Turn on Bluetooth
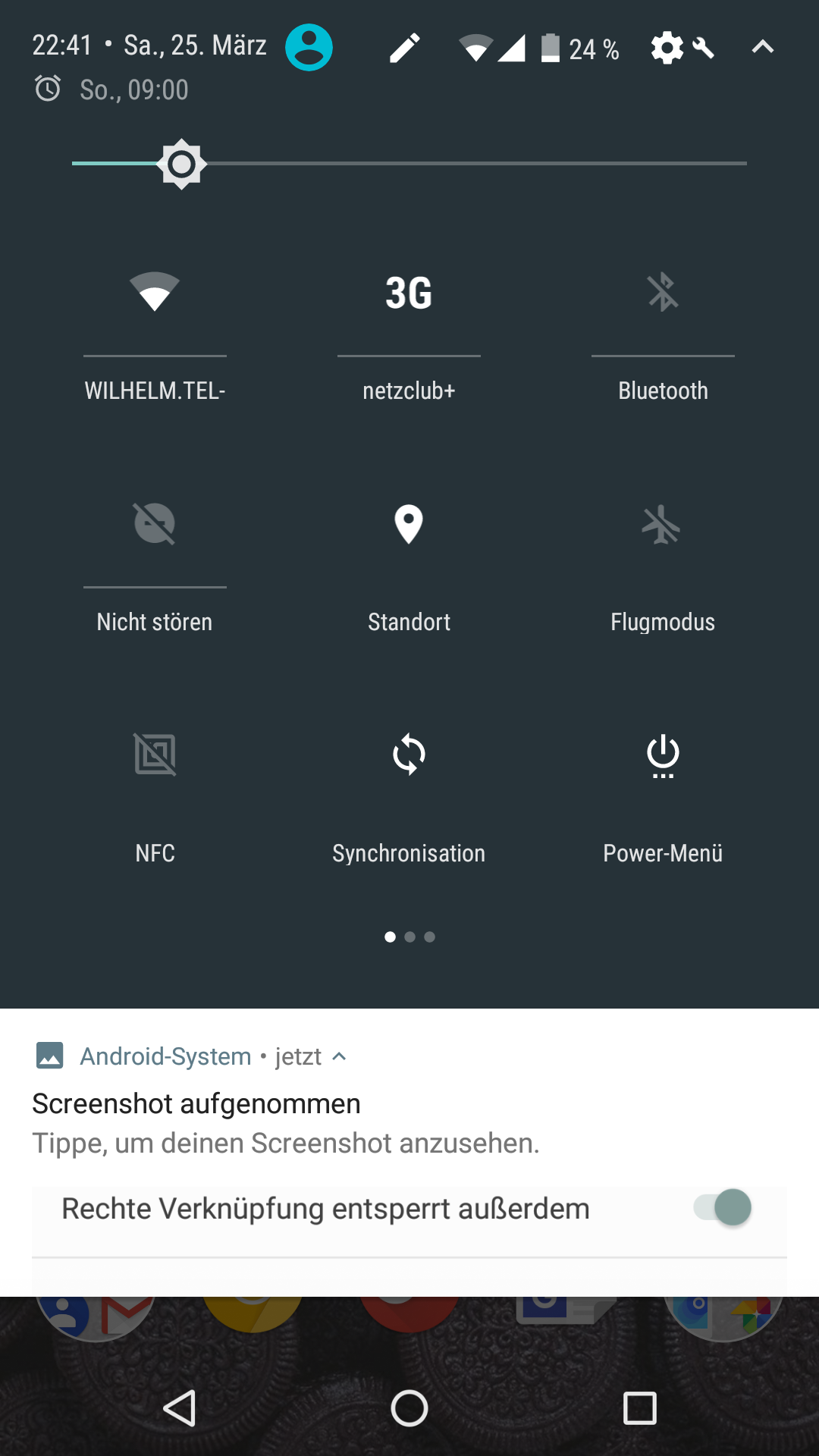This screenshot has height=1456, width=819. click(663, 293)
